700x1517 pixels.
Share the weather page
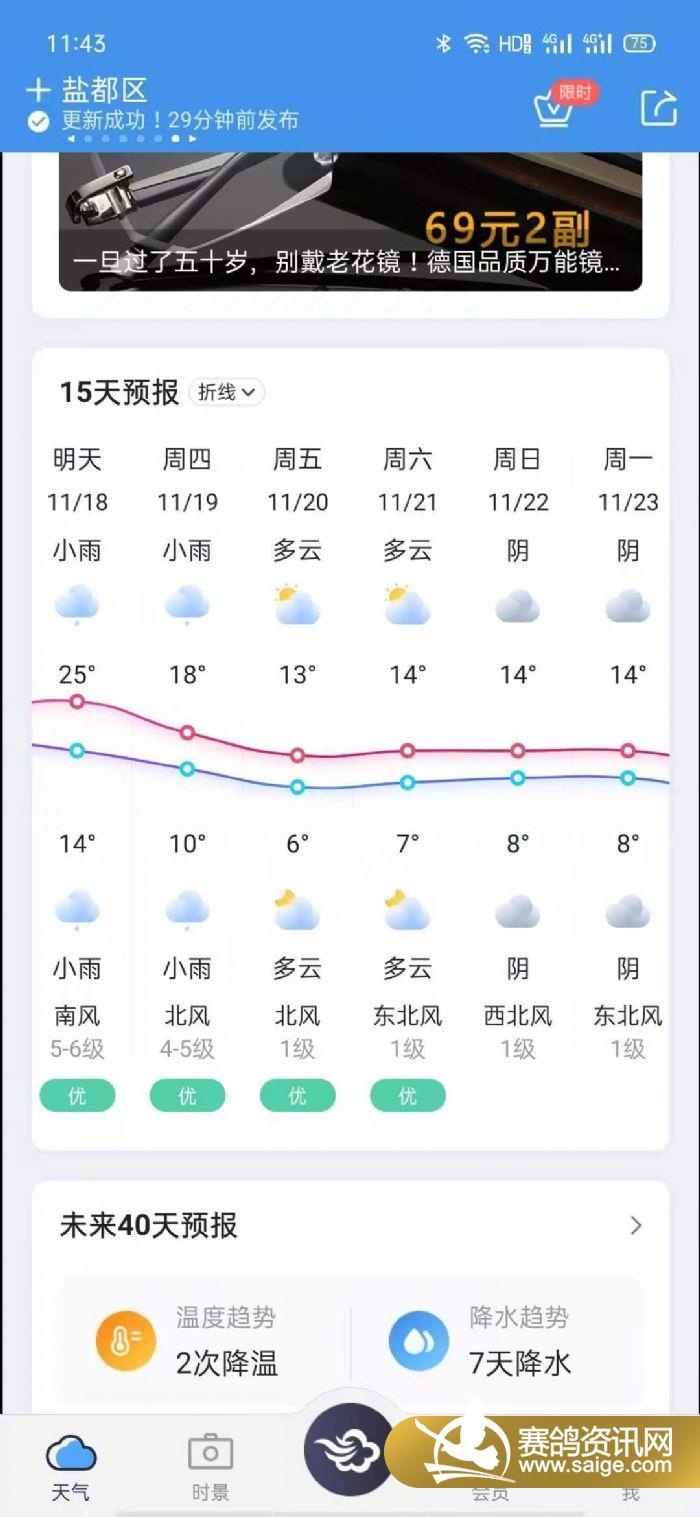[658, 107]
